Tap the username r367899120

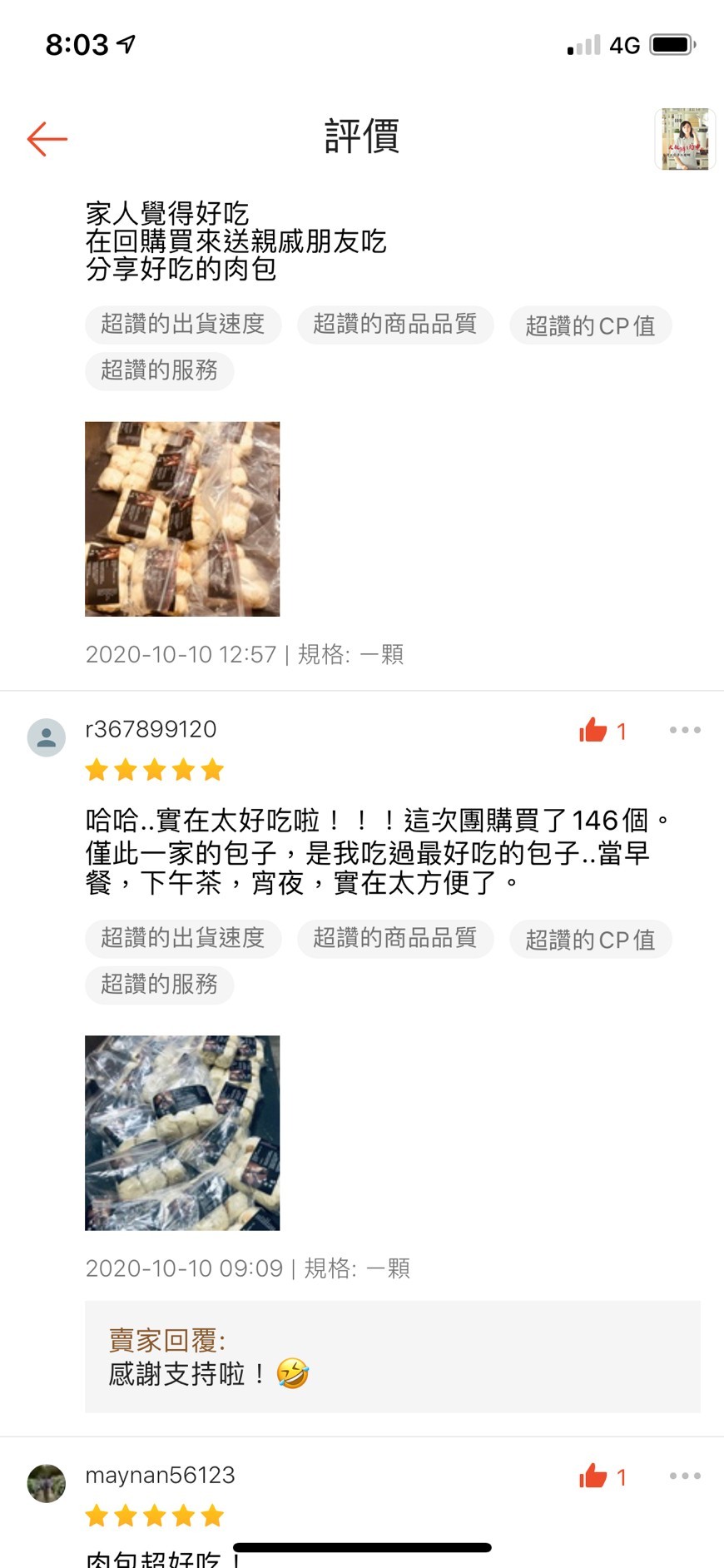(x=150, y=729)
